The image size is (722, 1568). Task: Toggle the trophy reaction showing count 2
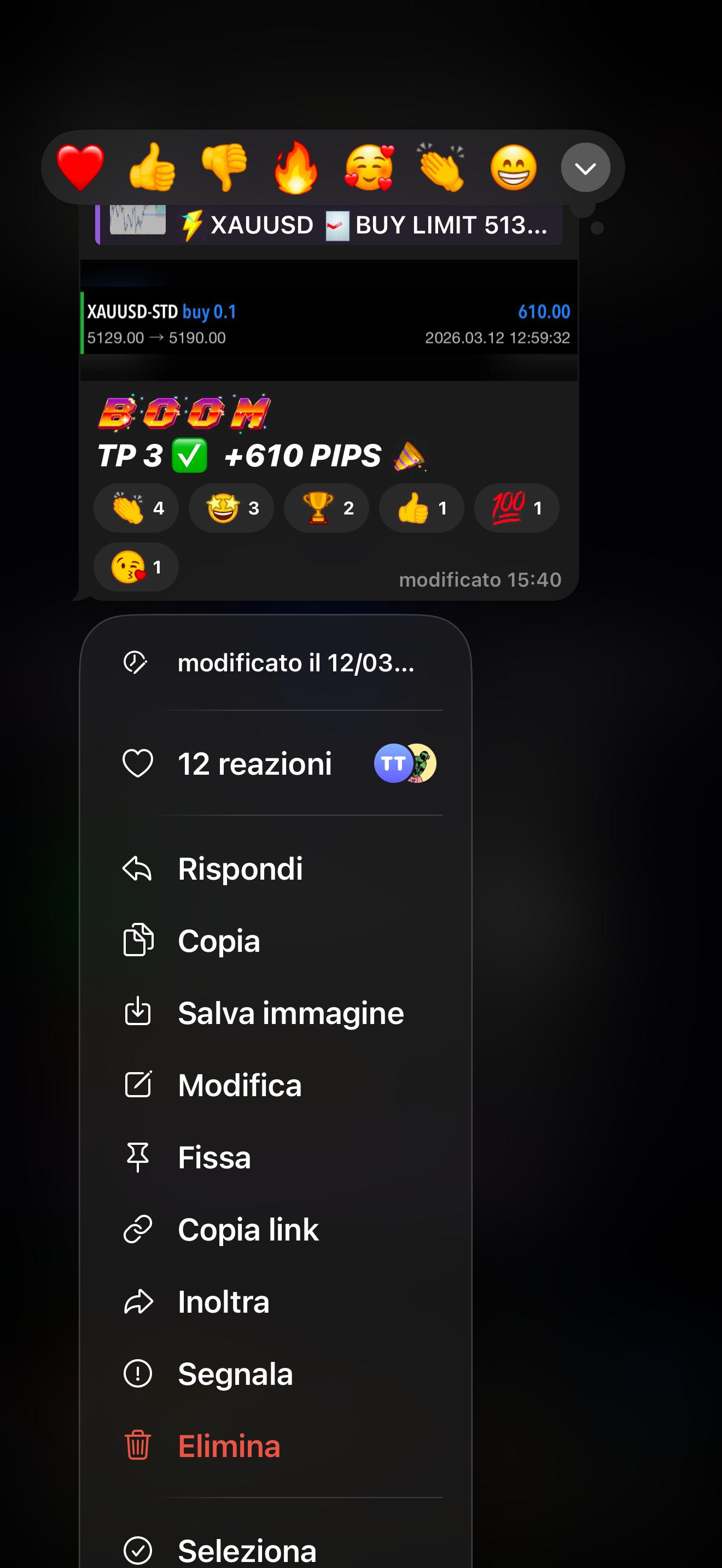point(327,508)
